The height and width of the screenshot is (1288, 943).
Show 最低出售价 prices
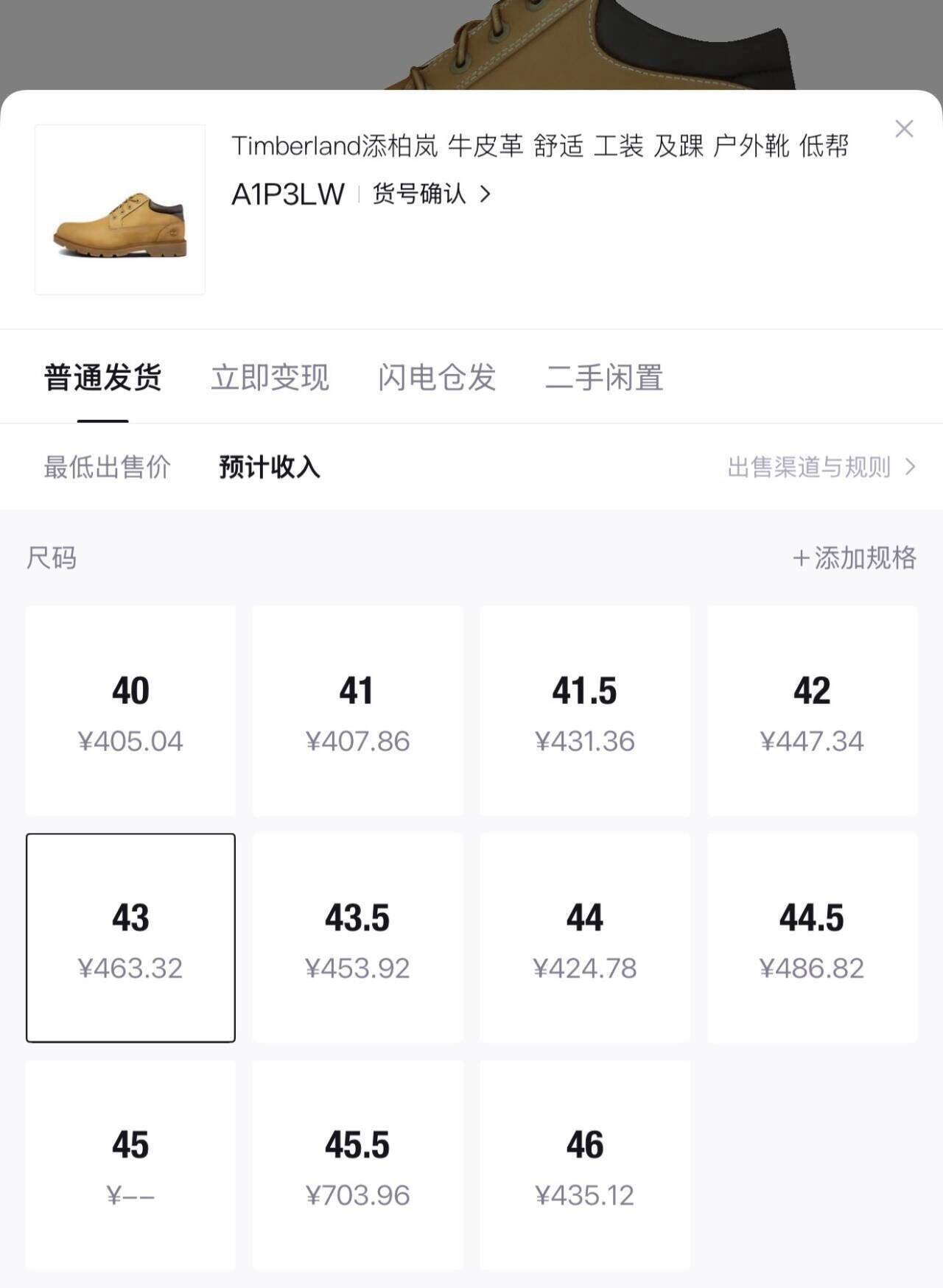pyautogui.click(x=108, y=467)
